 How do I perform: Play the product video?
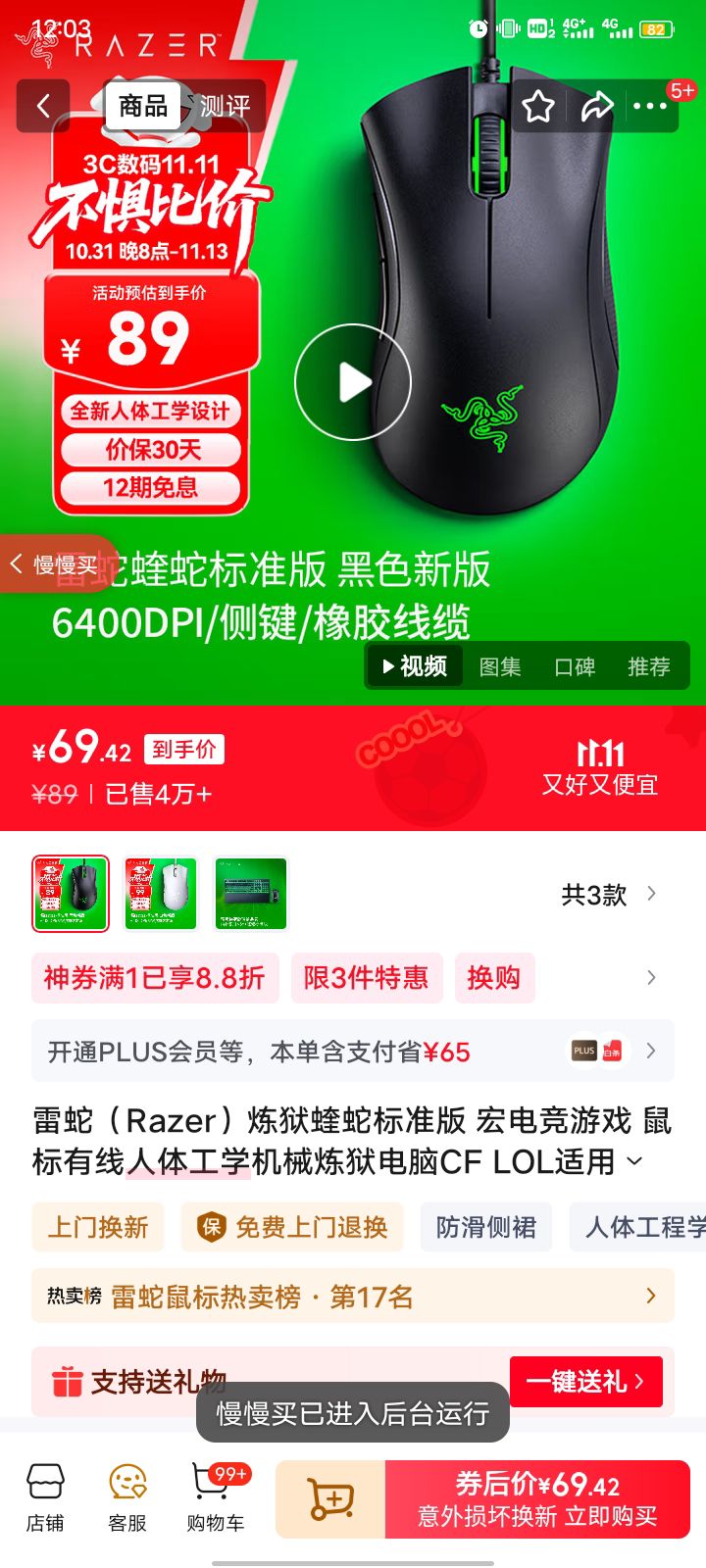pyautogui.click(x=351, y=383)
